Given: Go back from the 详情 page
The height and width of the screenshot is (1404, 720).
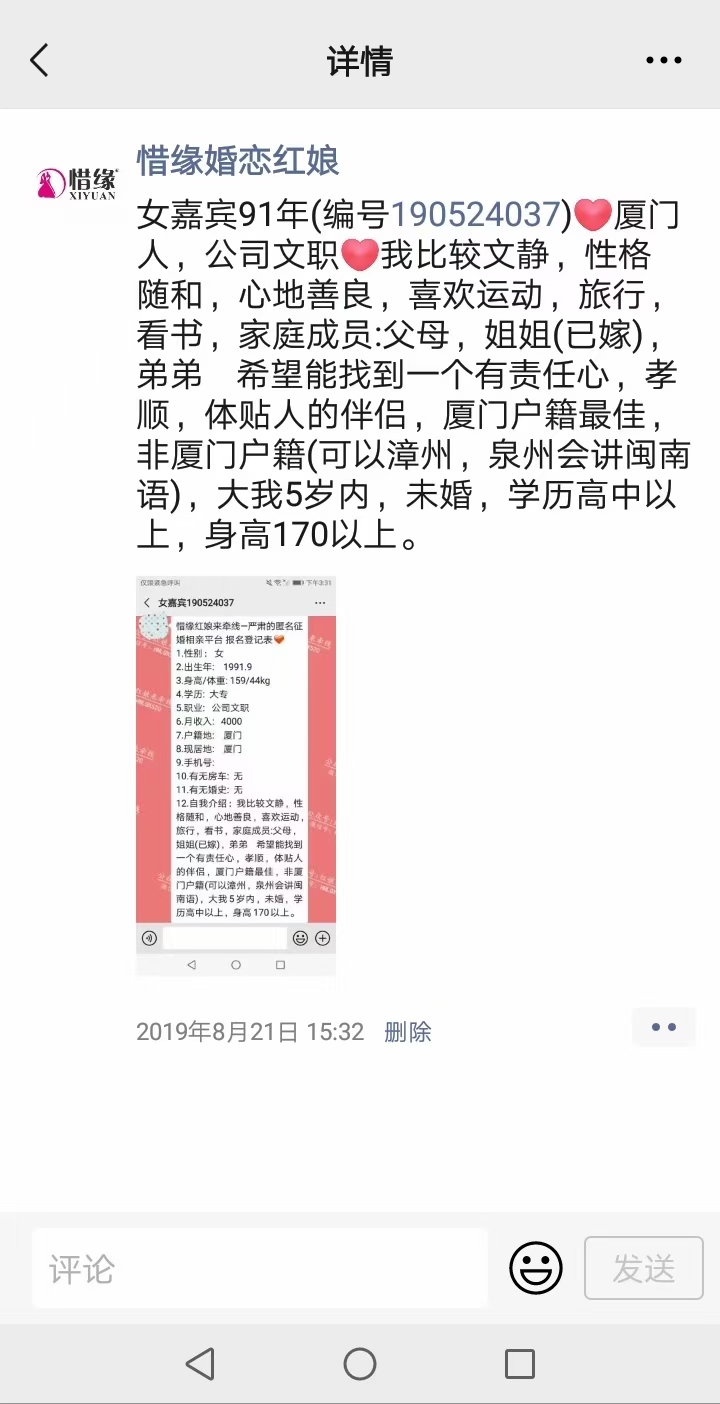Looking at the screenshot, I should [x=40, y=61].
